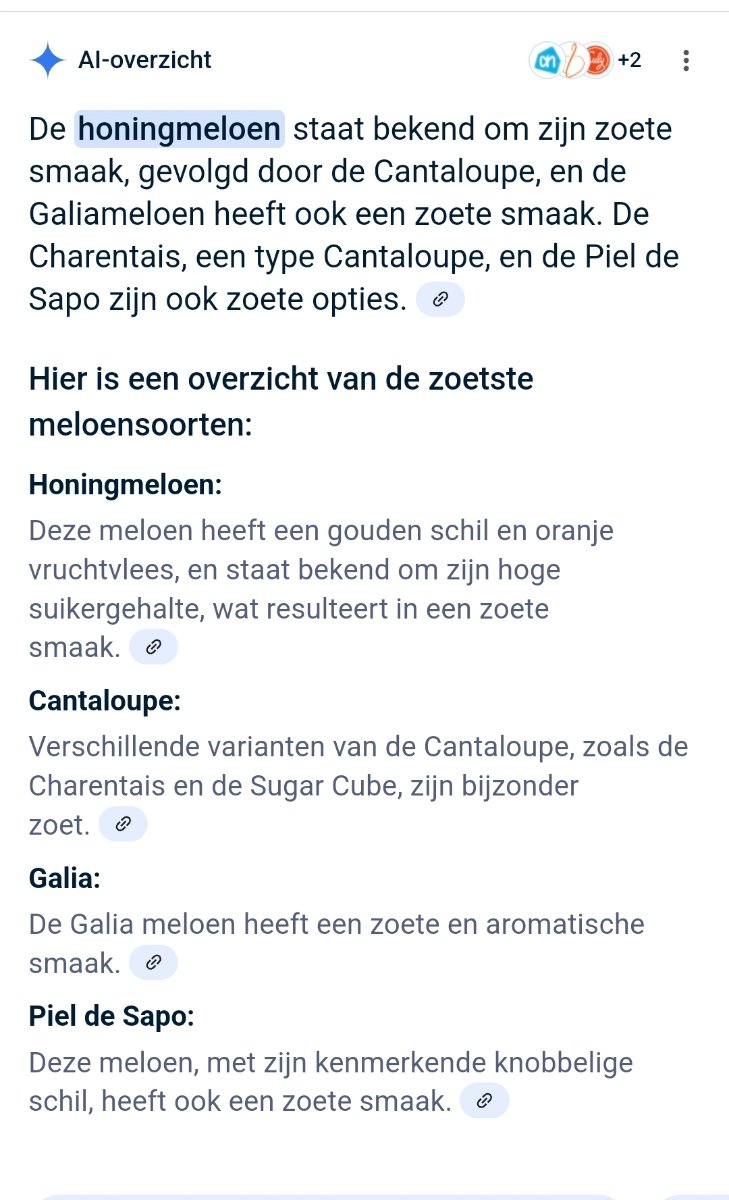The image size is (729, 1200).
Task: Open source link for the Piel de Sapo section
Action: pos(484,1101)
